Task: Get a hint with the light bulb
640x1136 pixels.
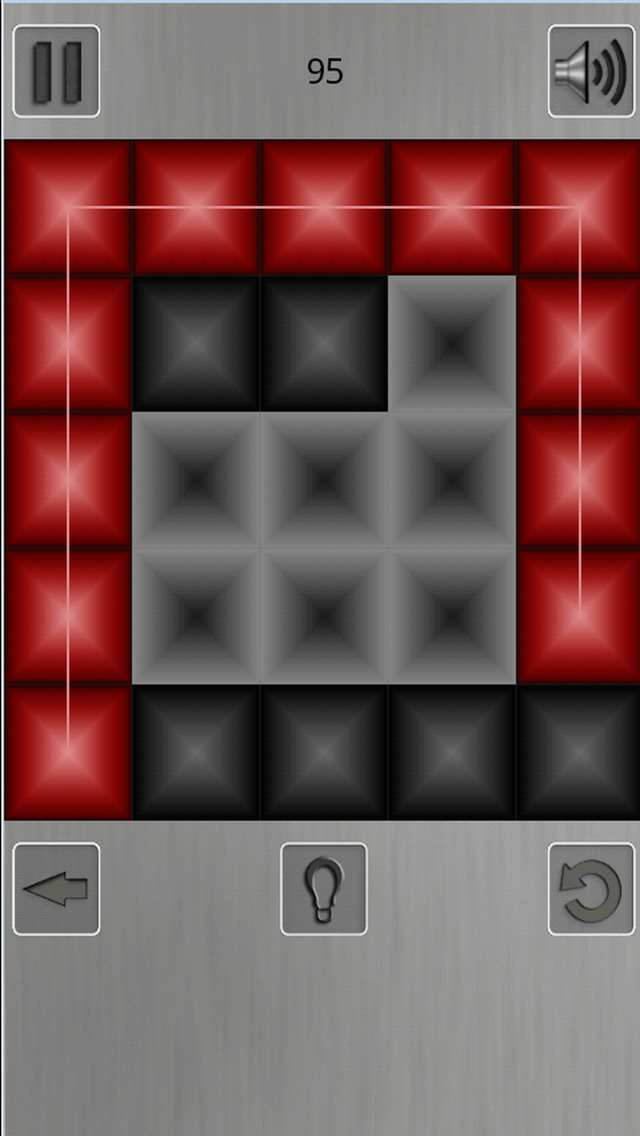Action: tap(323, 889)
